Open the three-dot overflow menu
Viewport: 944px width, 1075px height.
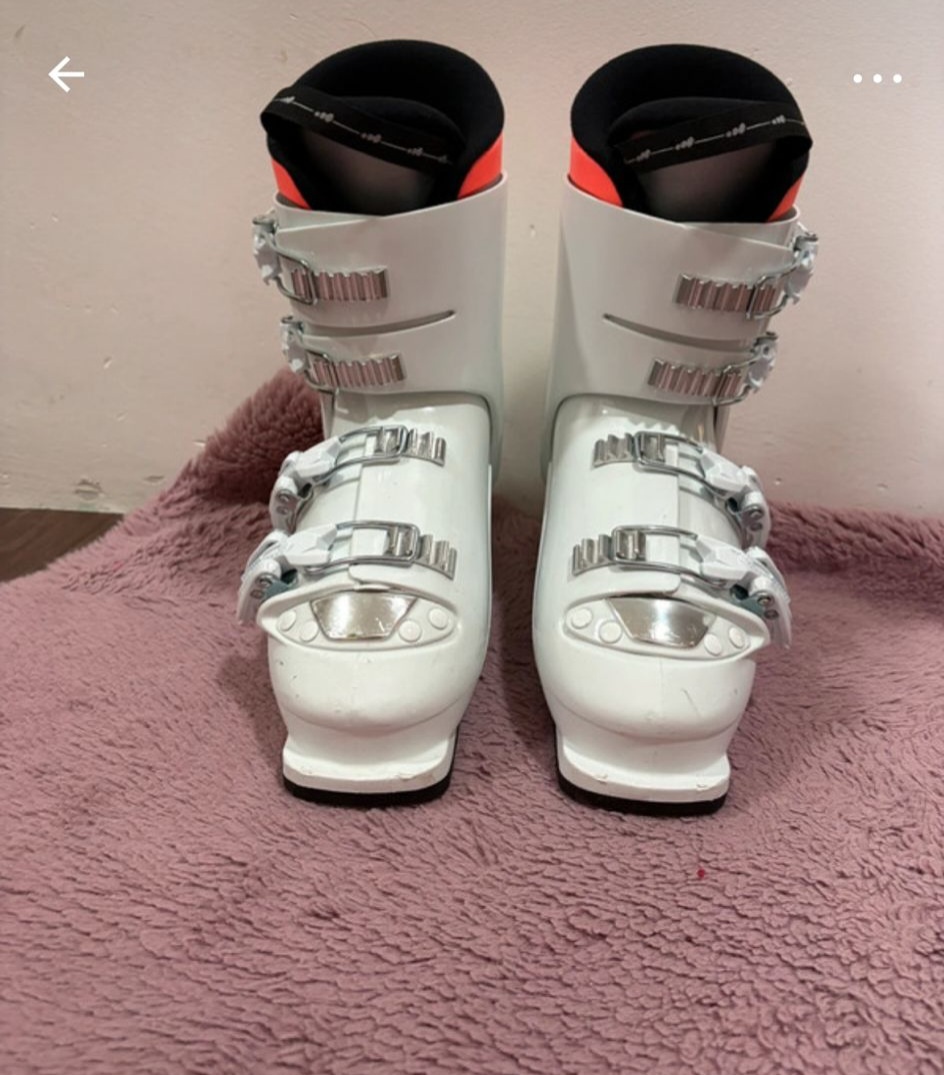[877, 78]
